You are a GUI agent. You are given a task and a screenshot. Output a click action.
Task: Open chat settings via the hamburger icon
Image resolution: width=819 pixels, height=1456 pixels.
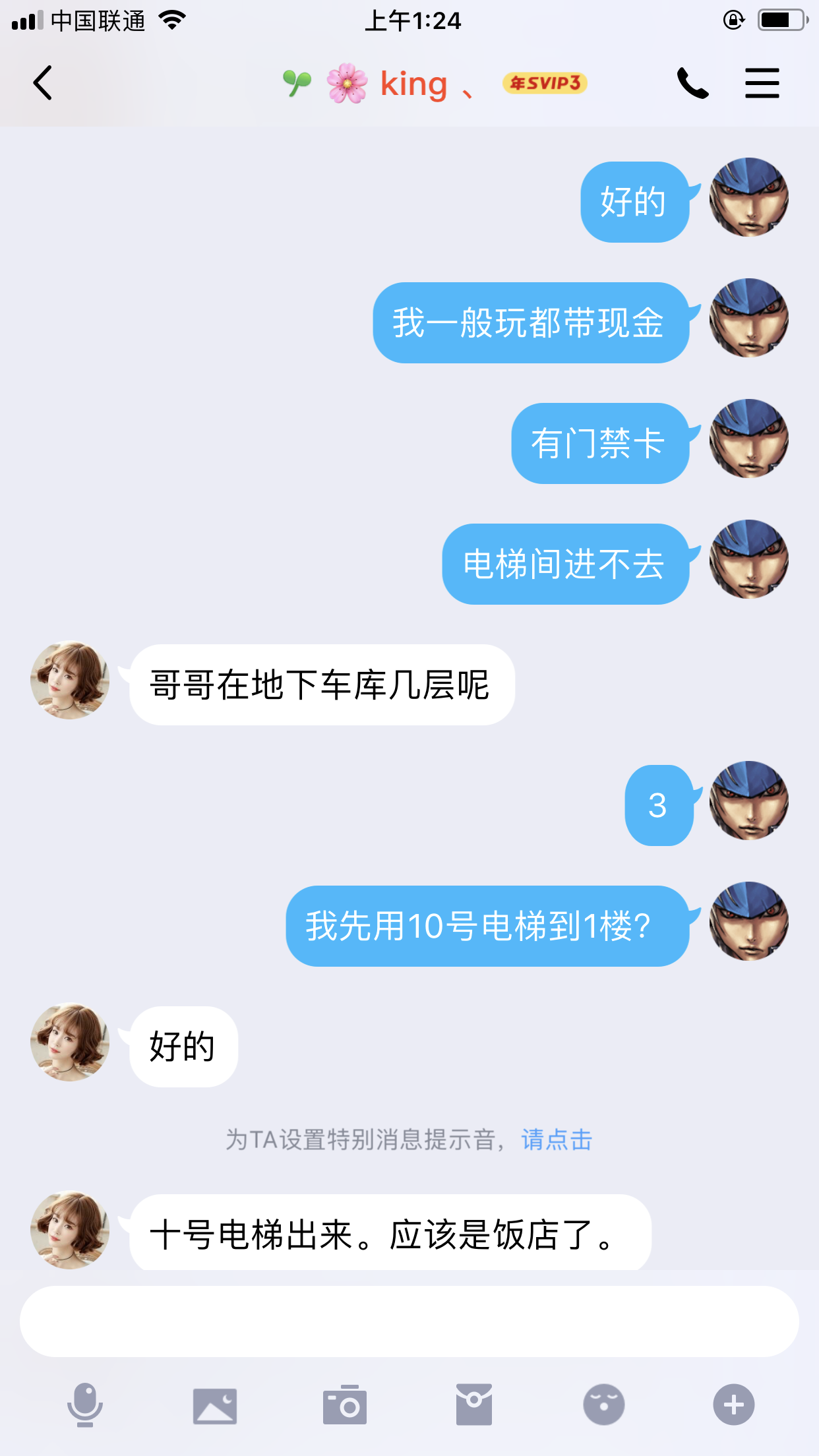click(762, 83)
